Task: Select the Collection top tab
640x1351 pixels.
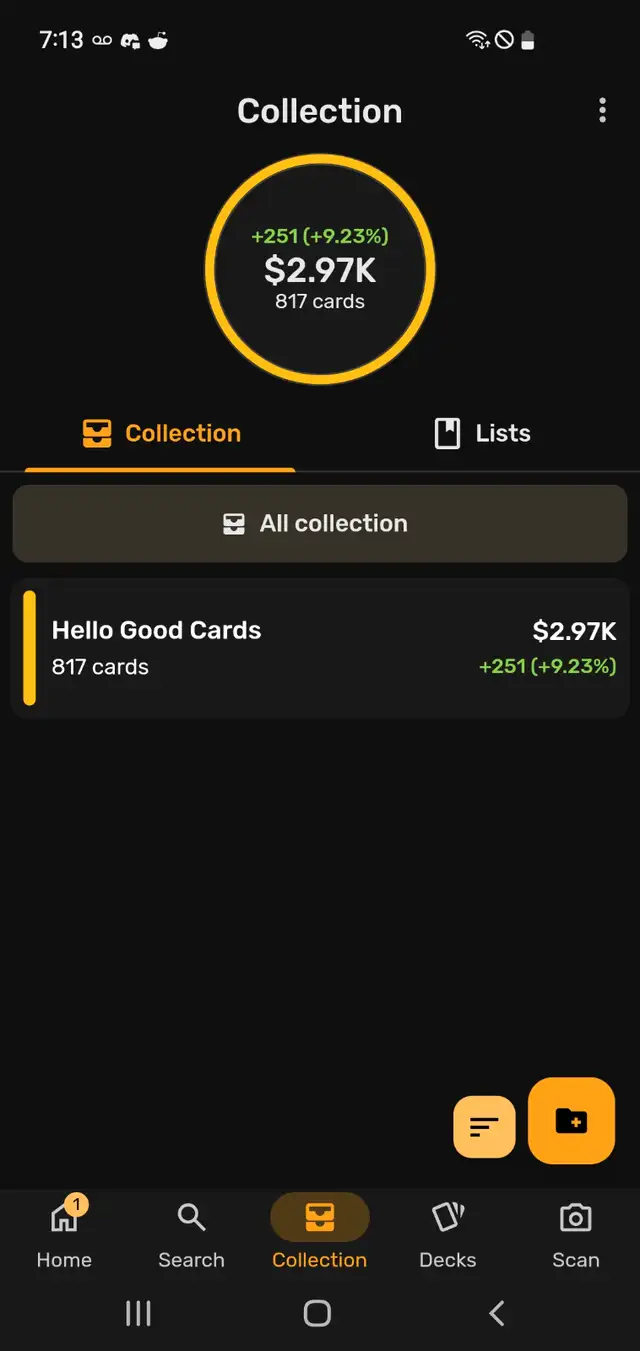Action: tap(161, 433)
